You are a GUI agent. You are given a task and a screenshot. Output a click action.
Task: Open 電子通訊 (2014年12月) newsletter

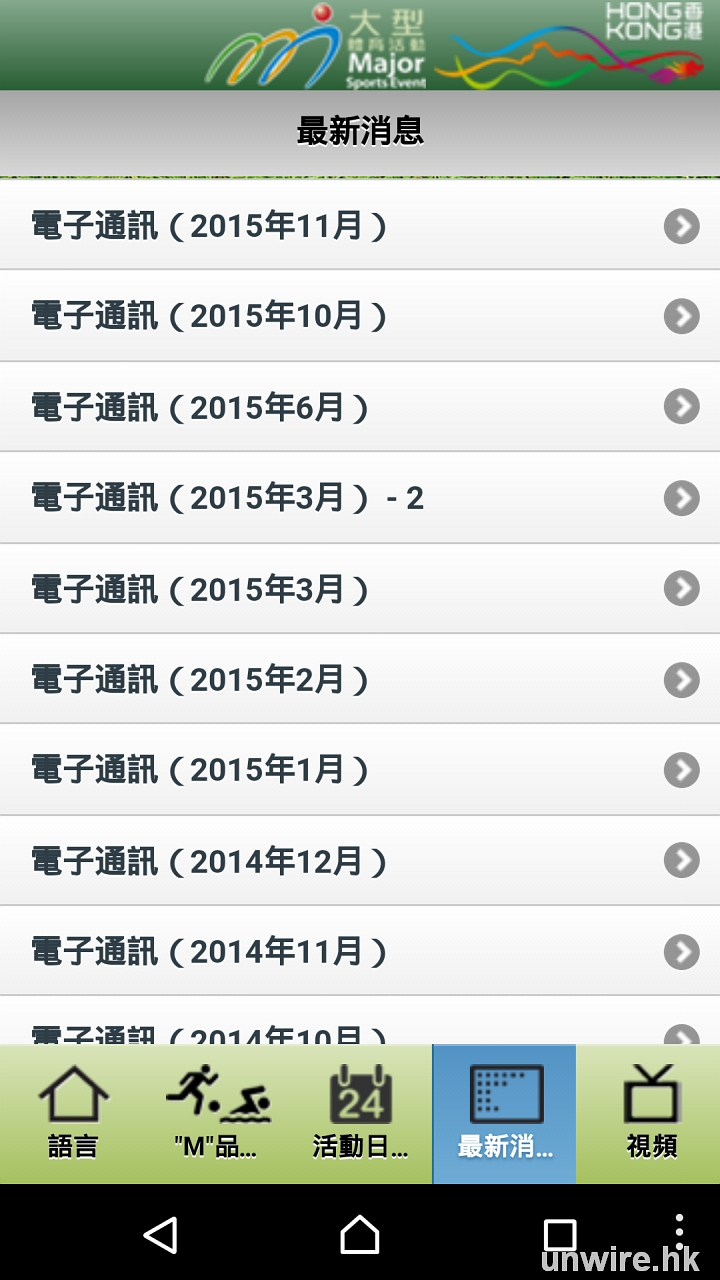coord(360,861)
